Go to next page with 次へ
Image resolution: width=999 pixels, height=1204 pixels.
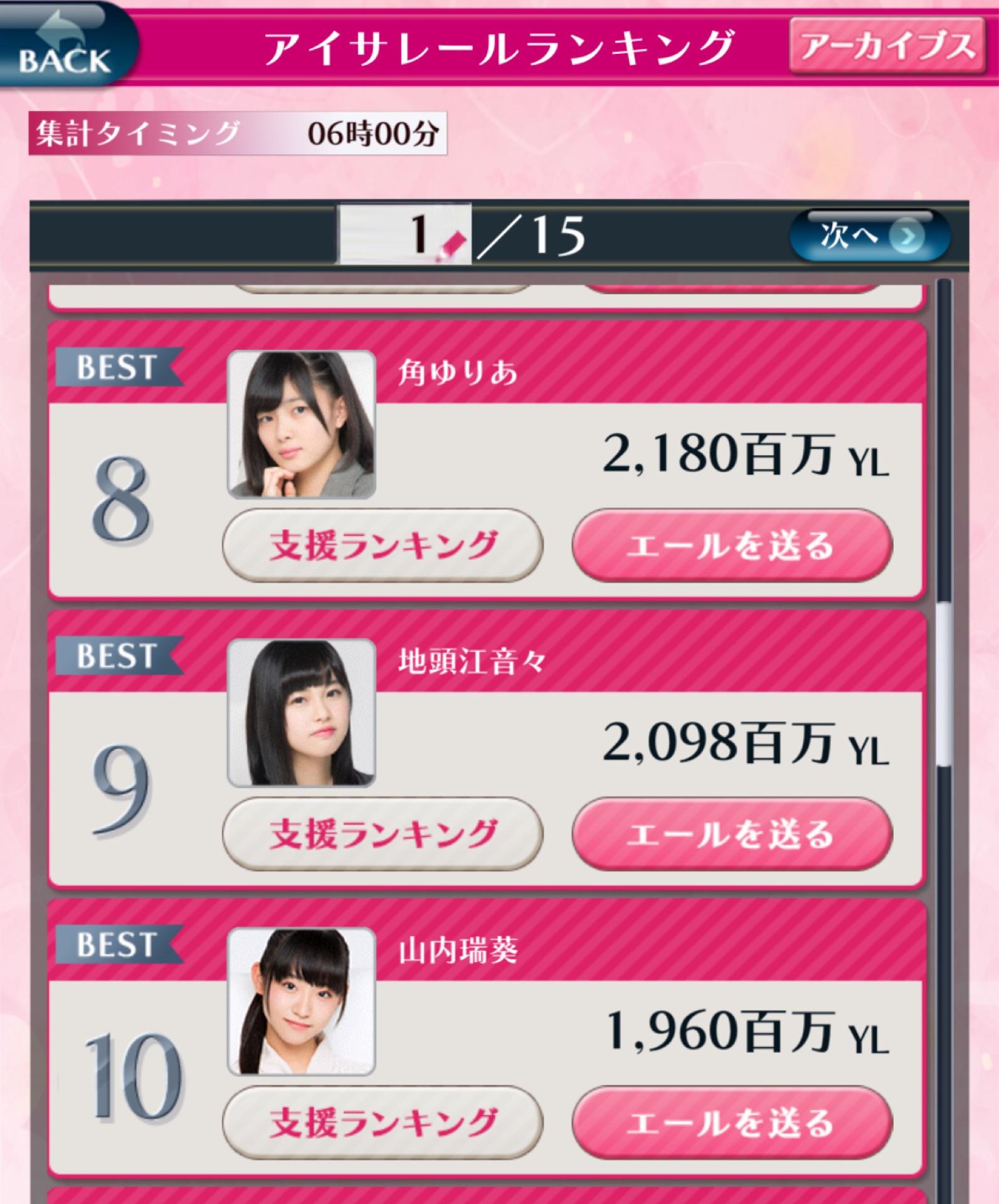[869, 236]
